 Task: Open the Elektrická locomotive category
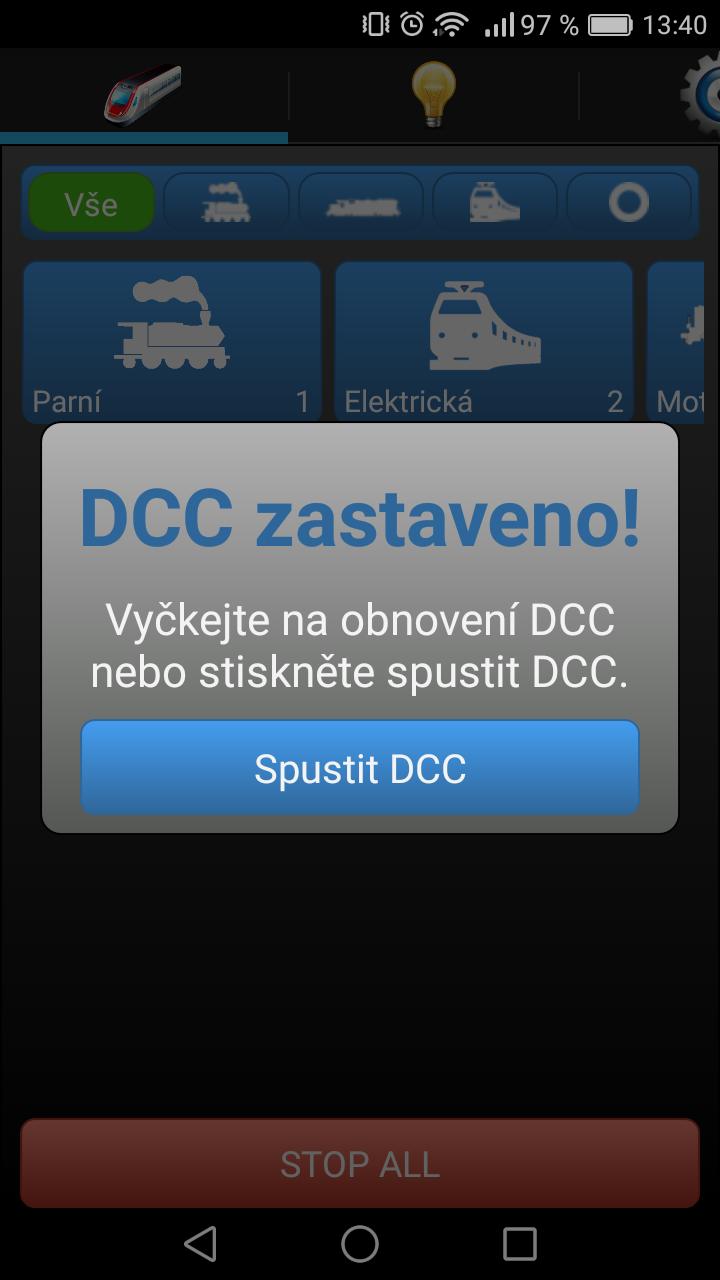[484, 342]
